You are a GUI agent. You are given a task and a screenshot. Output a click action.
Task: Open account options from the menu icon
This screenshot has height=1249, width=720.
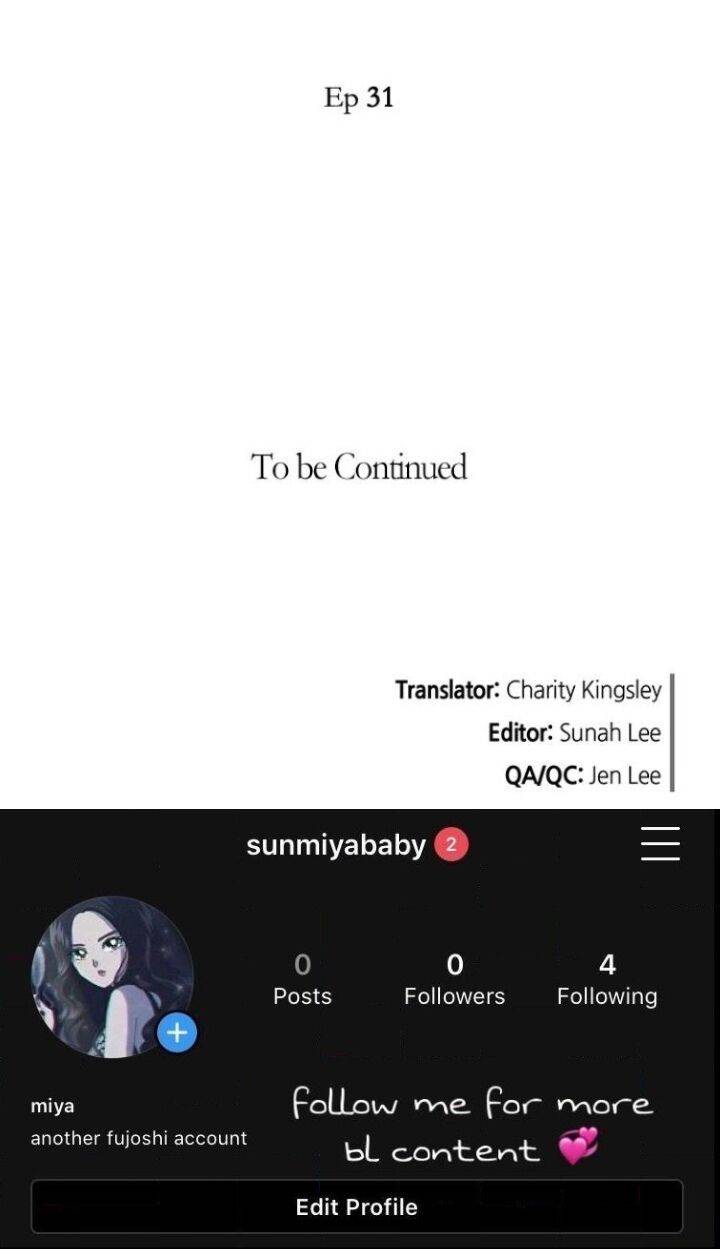coord(659,844)
